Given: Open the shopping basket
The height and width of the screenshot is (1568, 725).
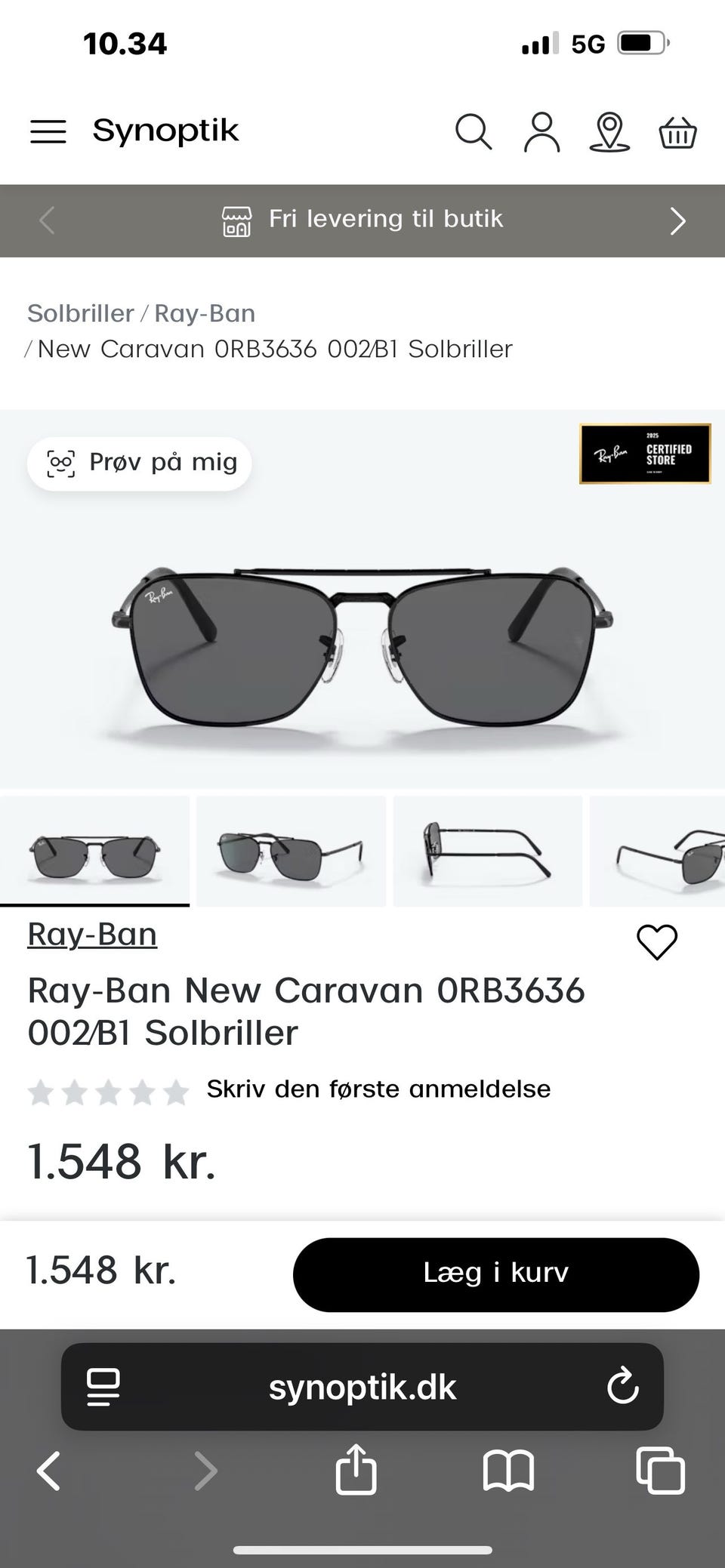Looking at the screenshot, I should (x=677, y=133).
